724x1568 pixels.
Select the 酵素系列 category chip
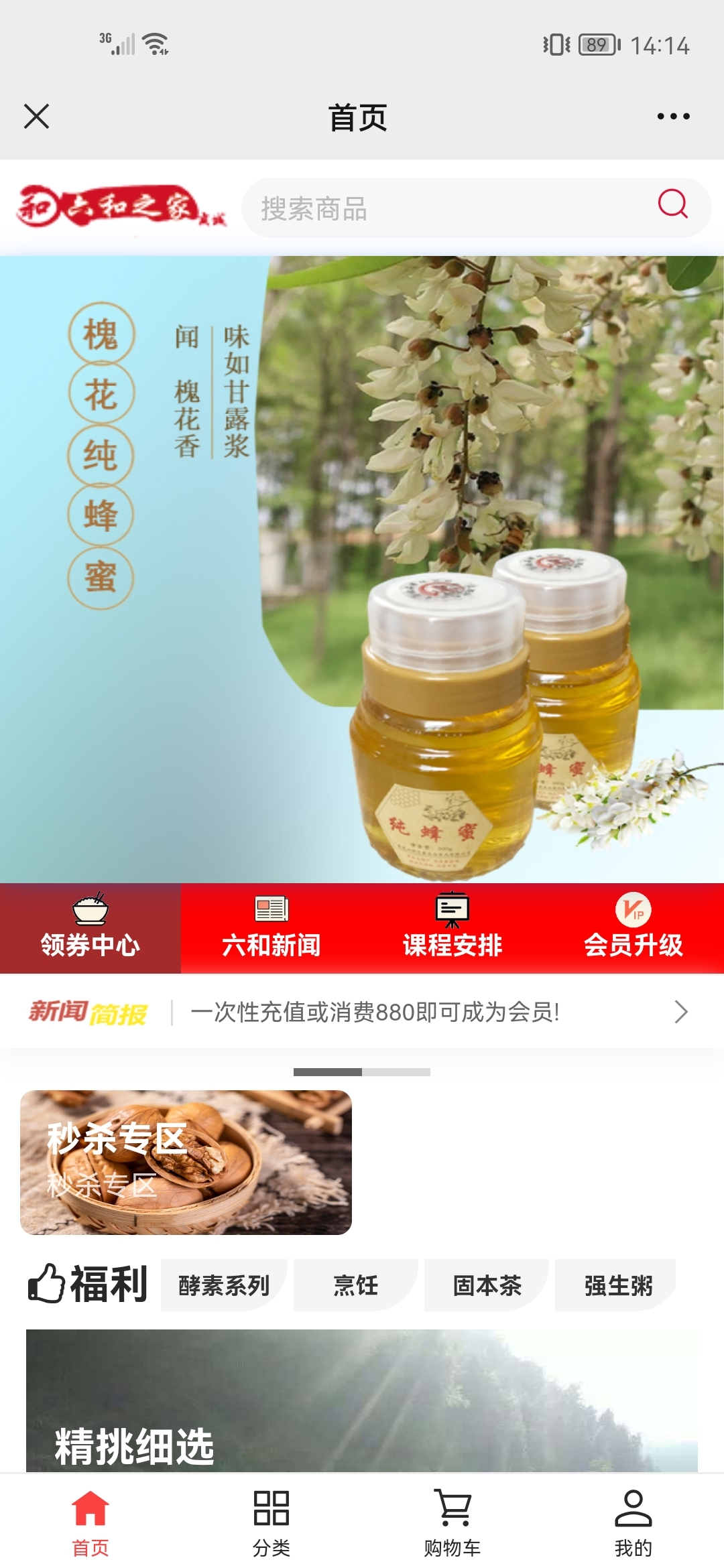coord(224,1285)
